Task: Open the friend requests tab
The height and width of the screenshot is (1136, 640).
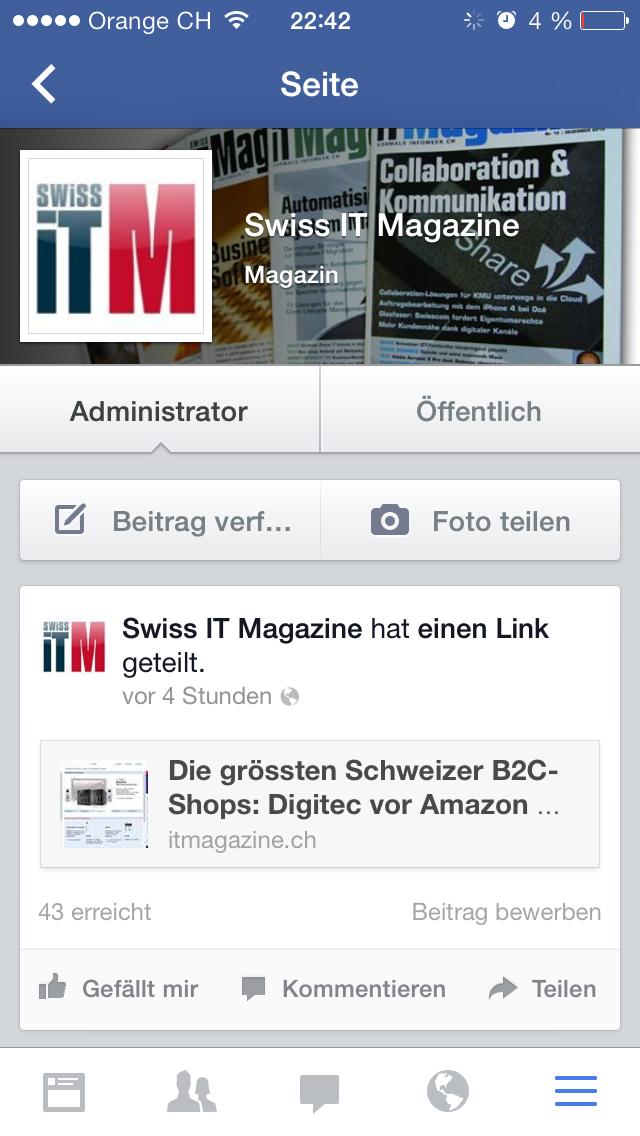Action: (x=191, y=1092)
